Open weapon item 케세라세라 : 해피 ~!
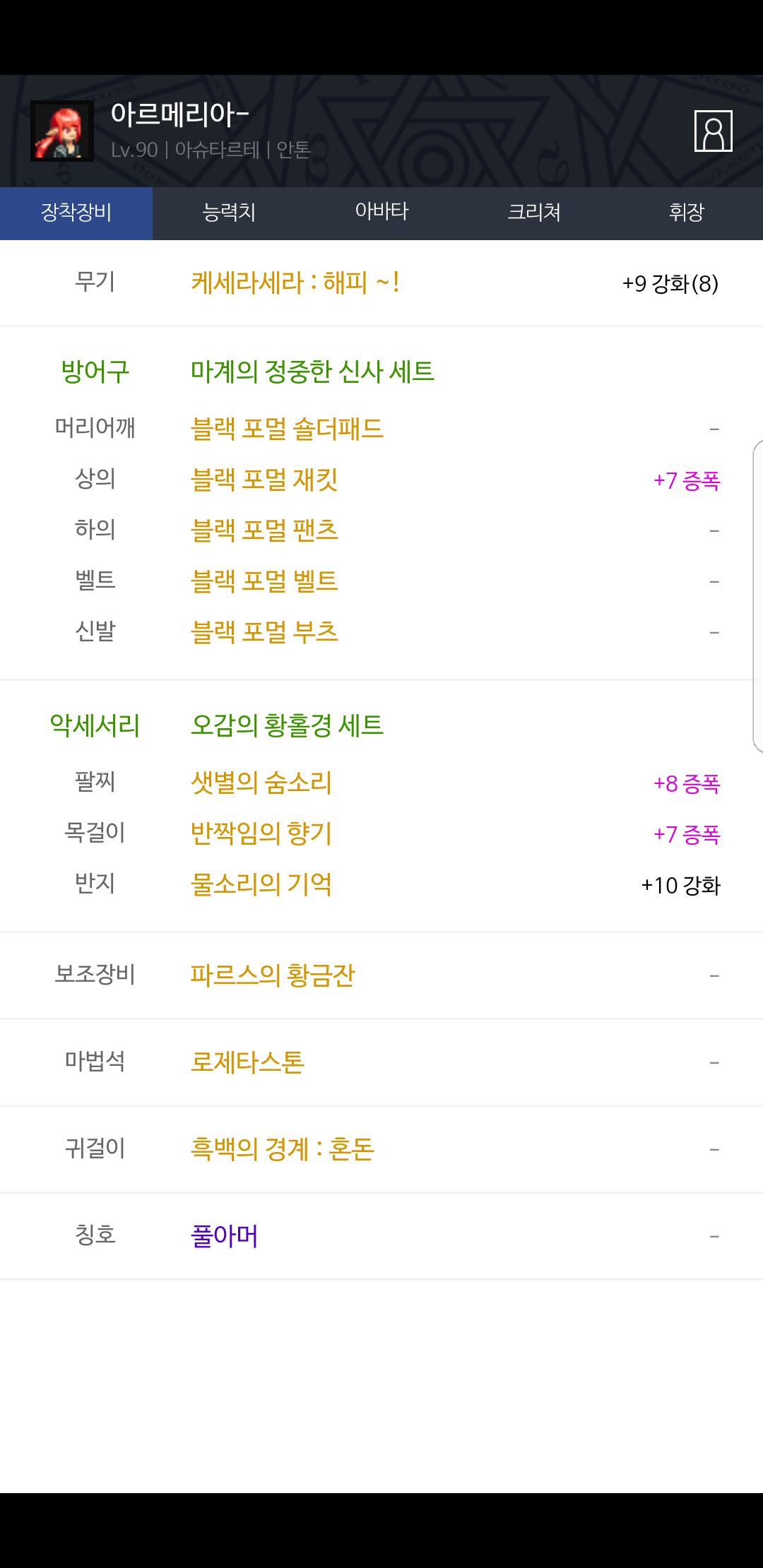 point(295,283)
